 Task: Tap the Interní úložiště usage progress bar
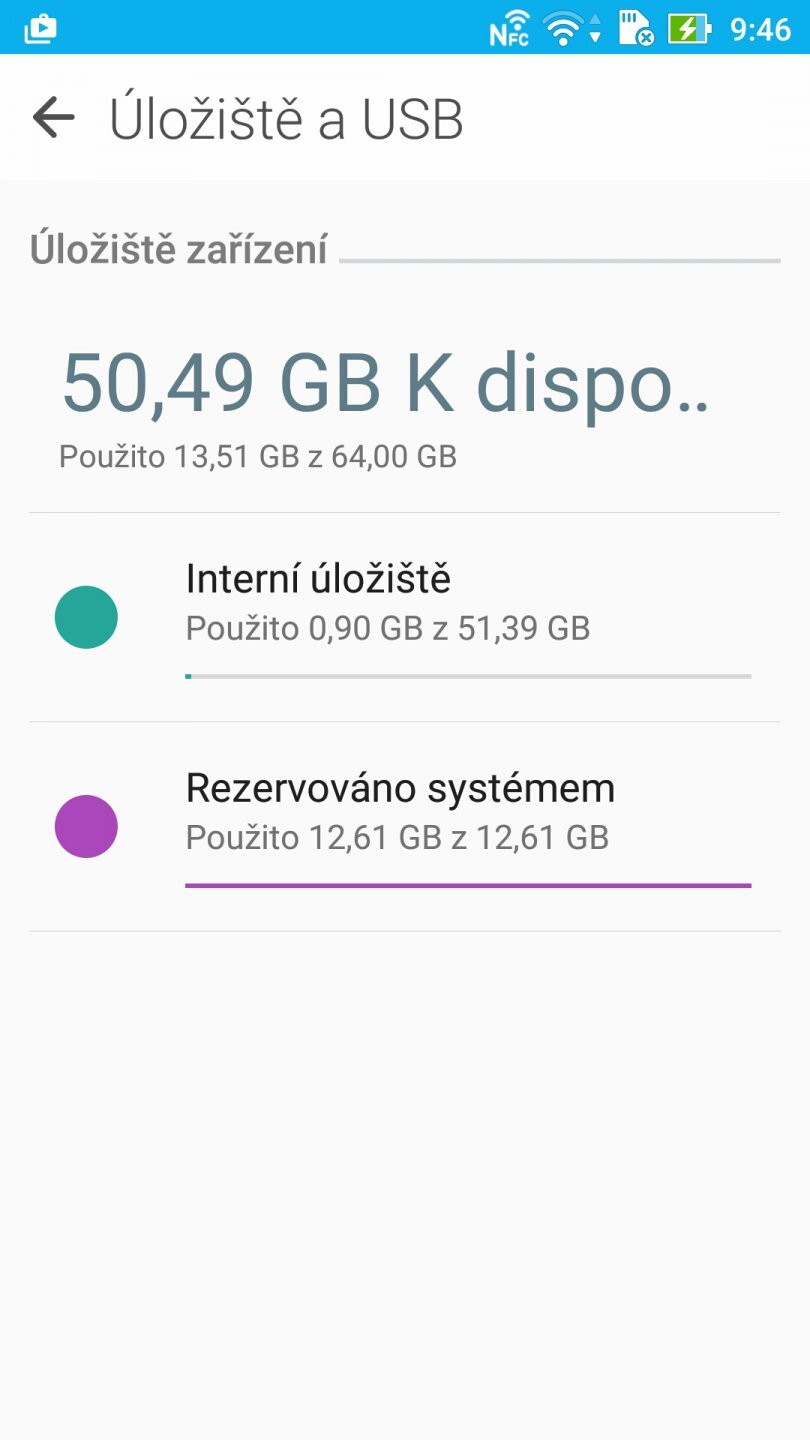(x=468, y=675)
